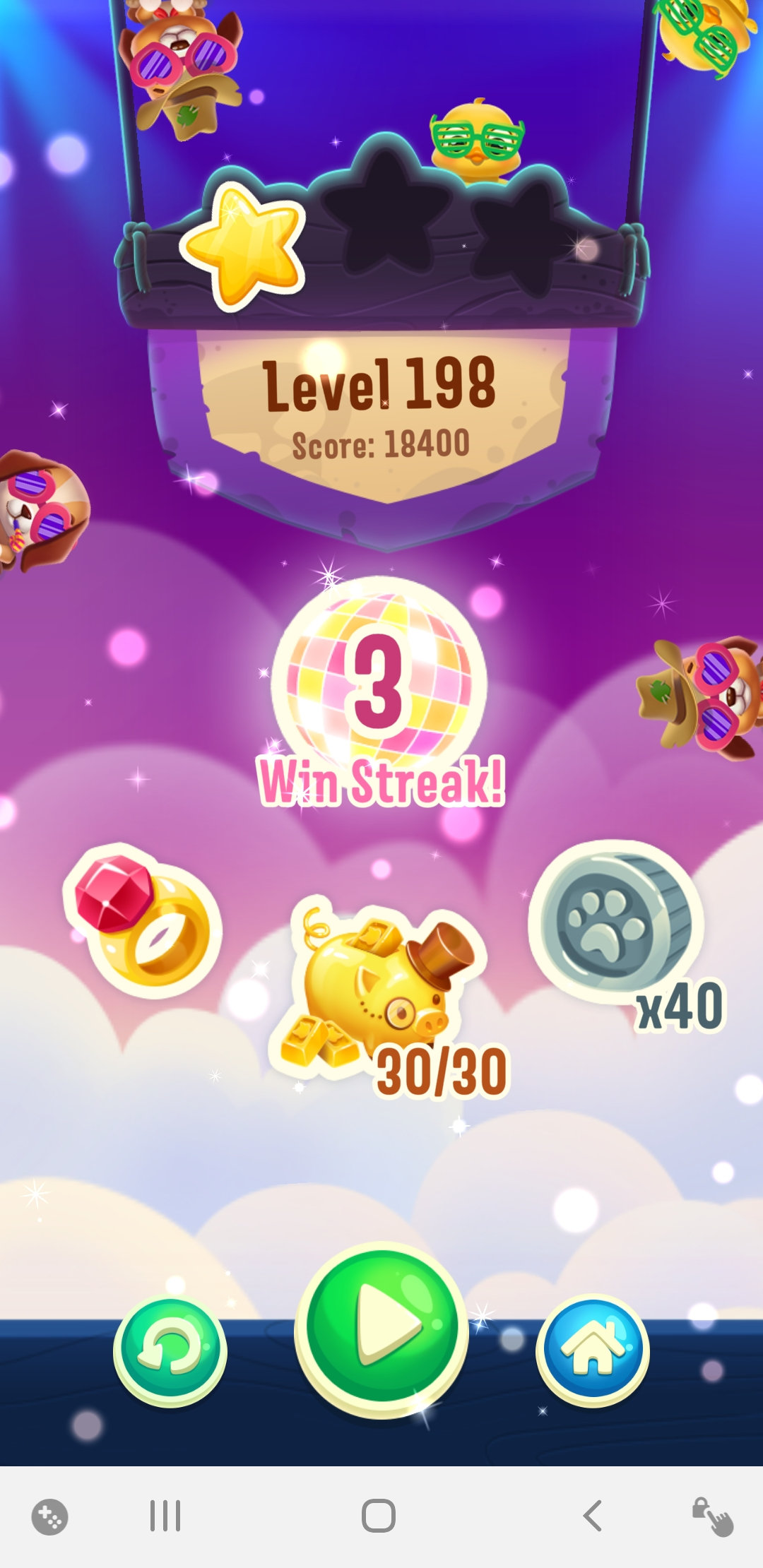
Task: Tap the system home button
Action: click(379, 1516)
